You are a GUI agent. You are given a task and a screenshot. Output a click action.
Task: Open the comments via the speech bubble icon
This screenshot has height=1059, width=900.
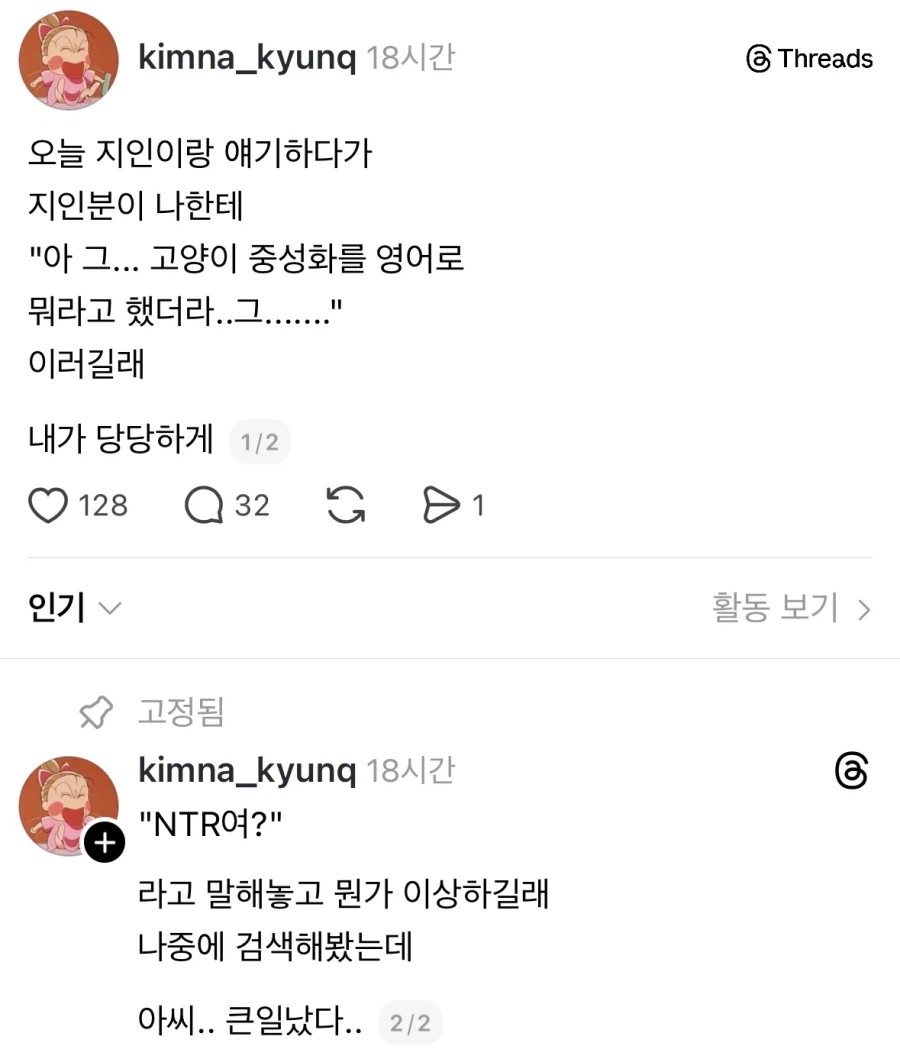point(202,505)
